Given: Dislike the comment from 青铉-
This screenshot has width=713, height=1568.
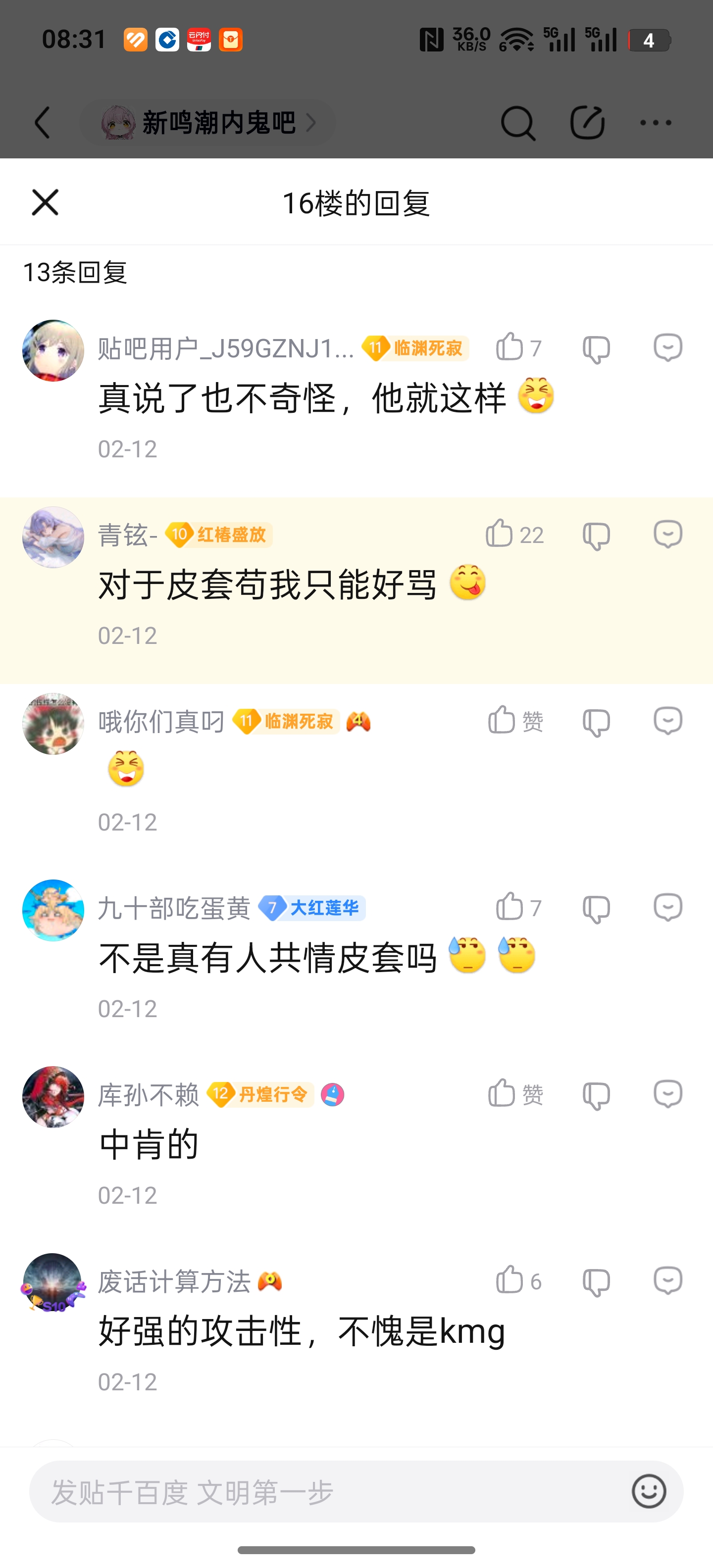Looking at the screenshot, I should 596,535.
